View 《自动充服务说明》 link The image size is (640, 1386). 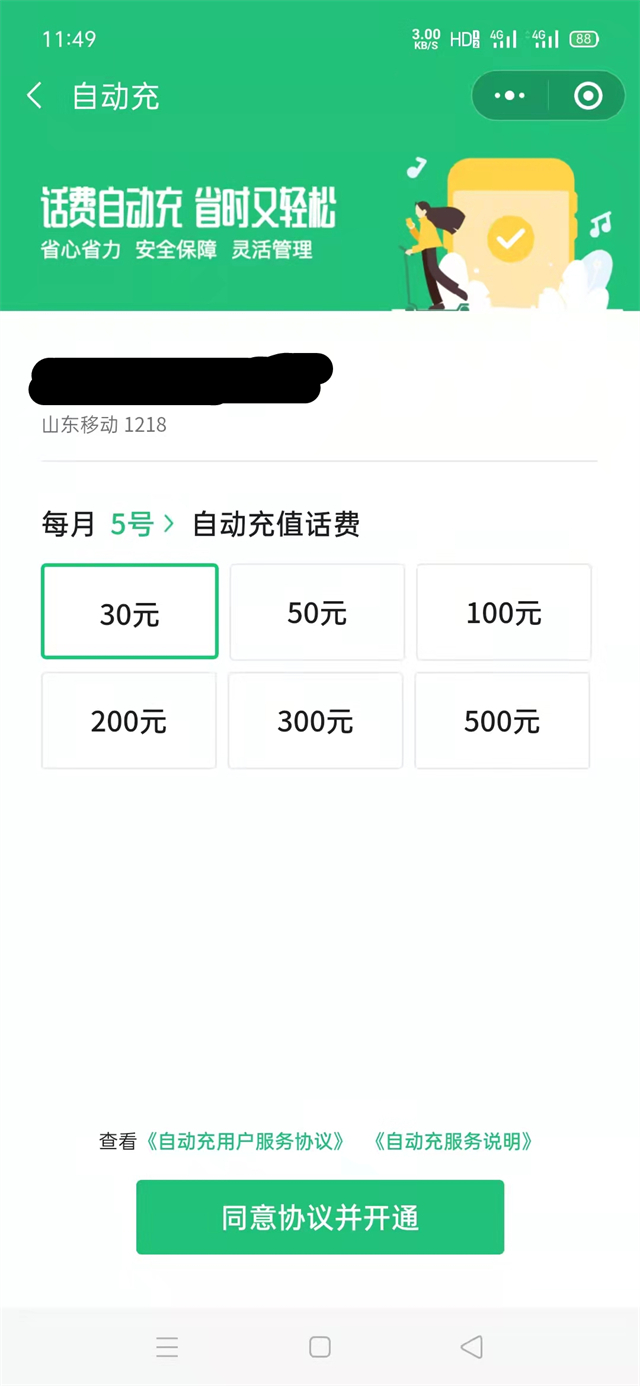click(x=453, y=1141)
